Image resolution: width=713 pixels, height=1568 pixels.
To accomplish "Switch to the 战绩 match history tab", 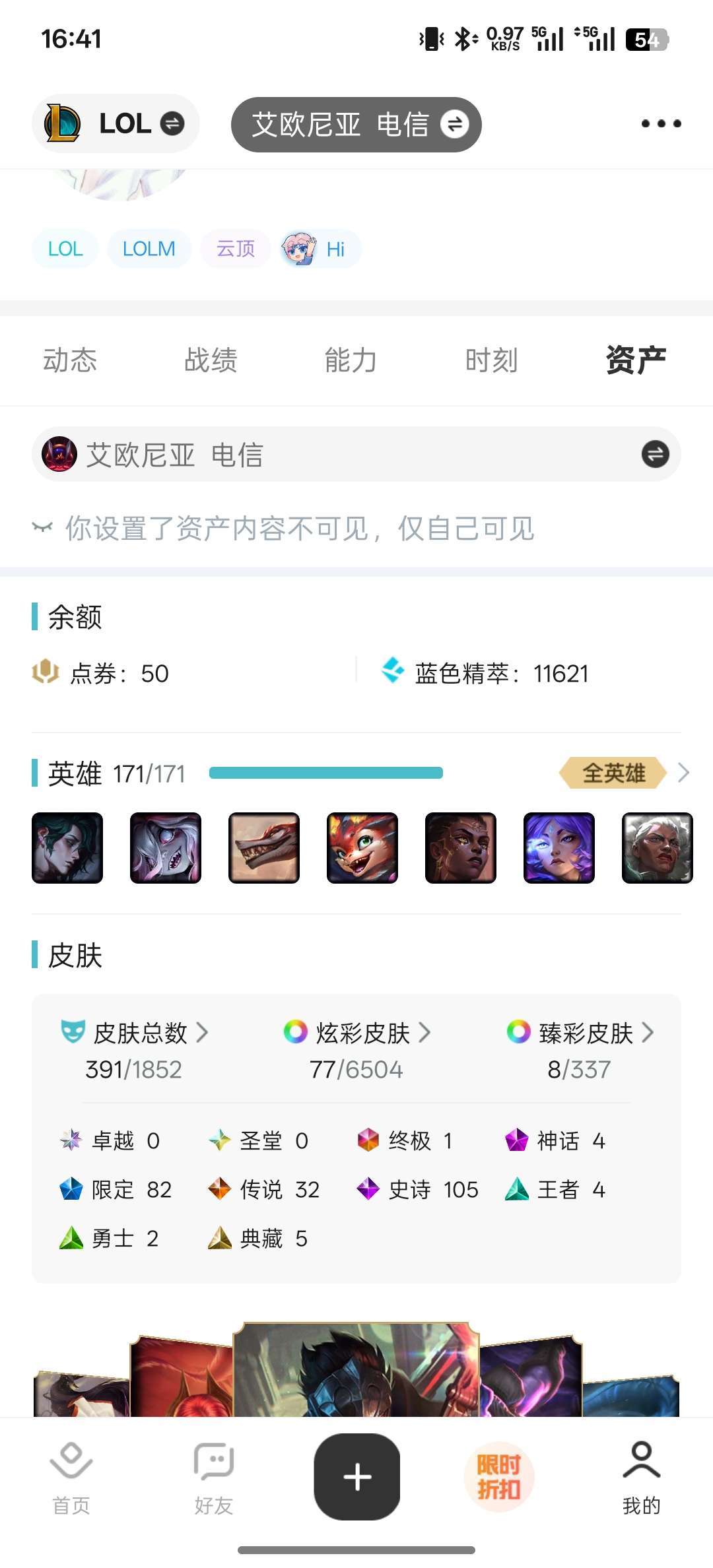I will [x=209, y=360].
